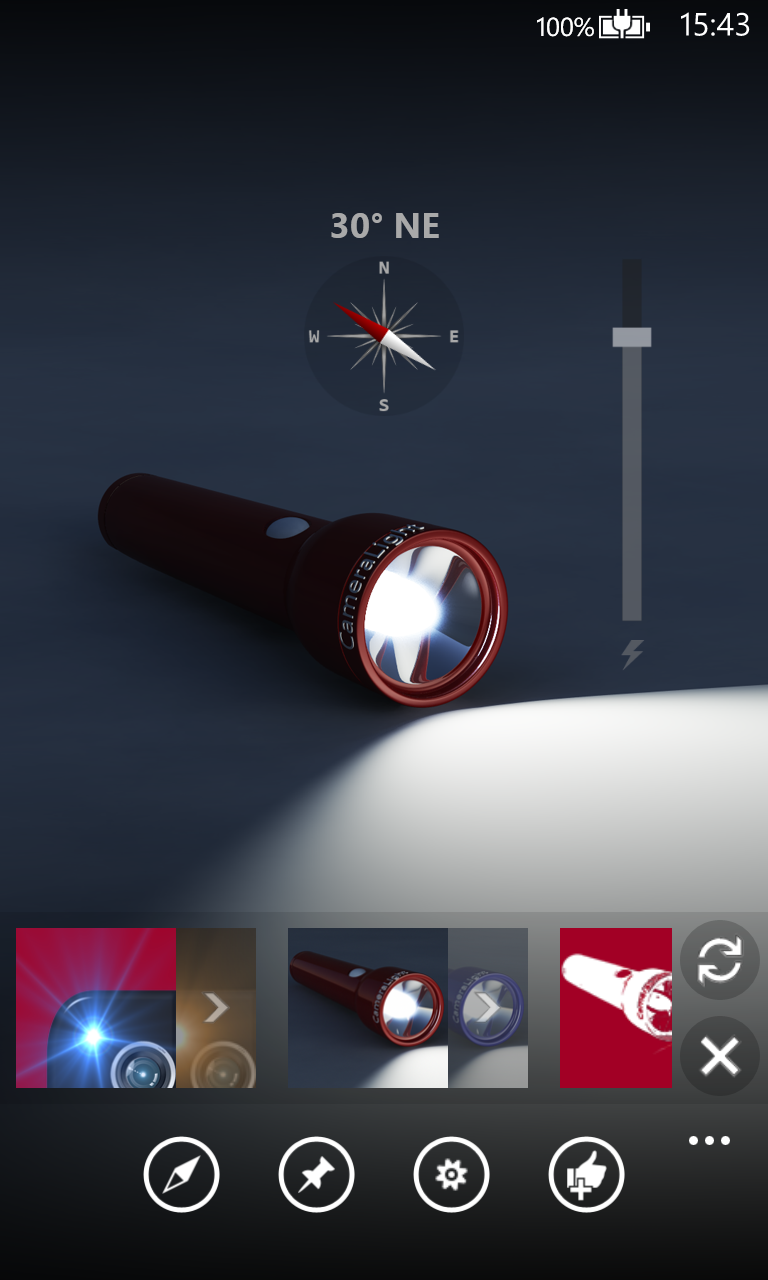Close the flashlight theme picker

click(720, 1056)
